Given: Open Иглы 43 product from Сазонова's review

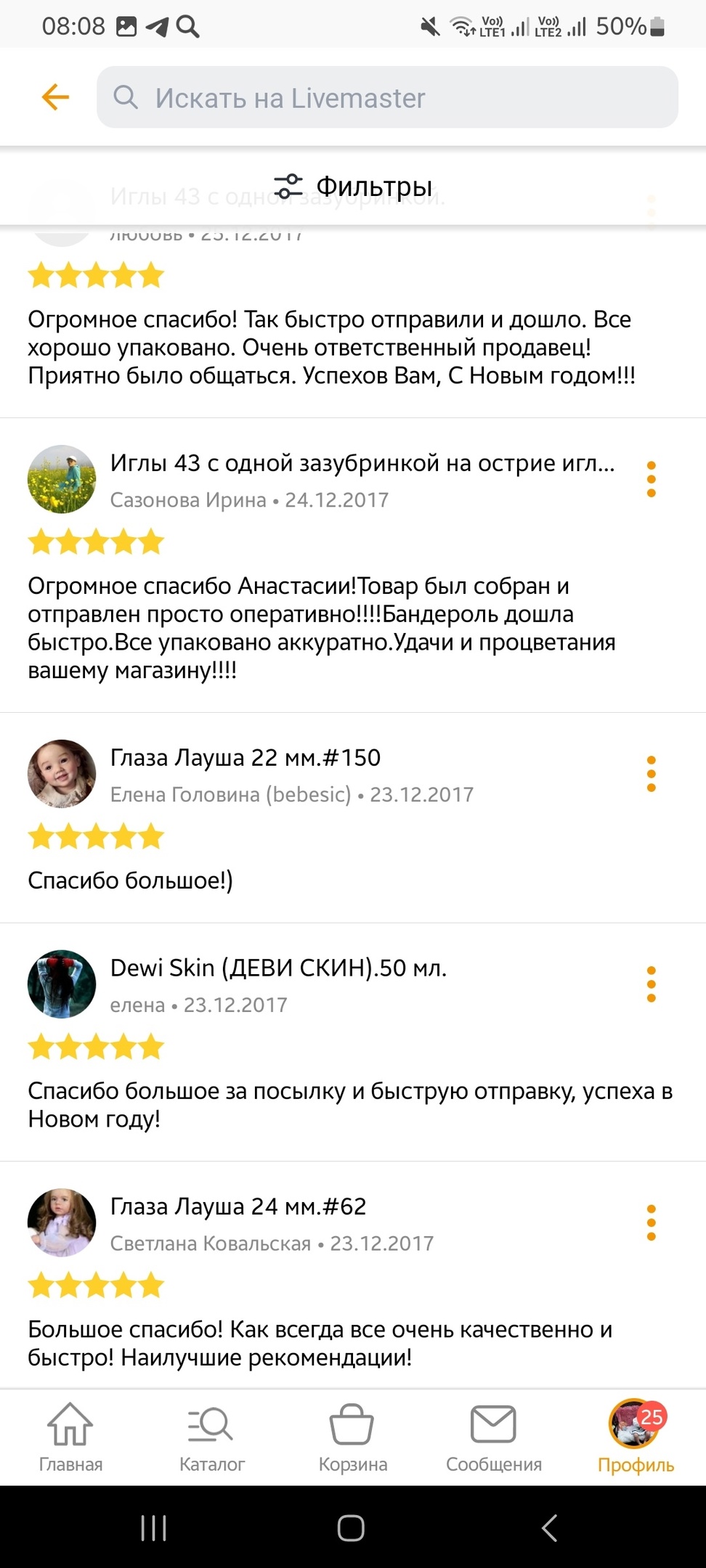Looking at the screenshot, I should pyautogui.click(x=362, y=463).
